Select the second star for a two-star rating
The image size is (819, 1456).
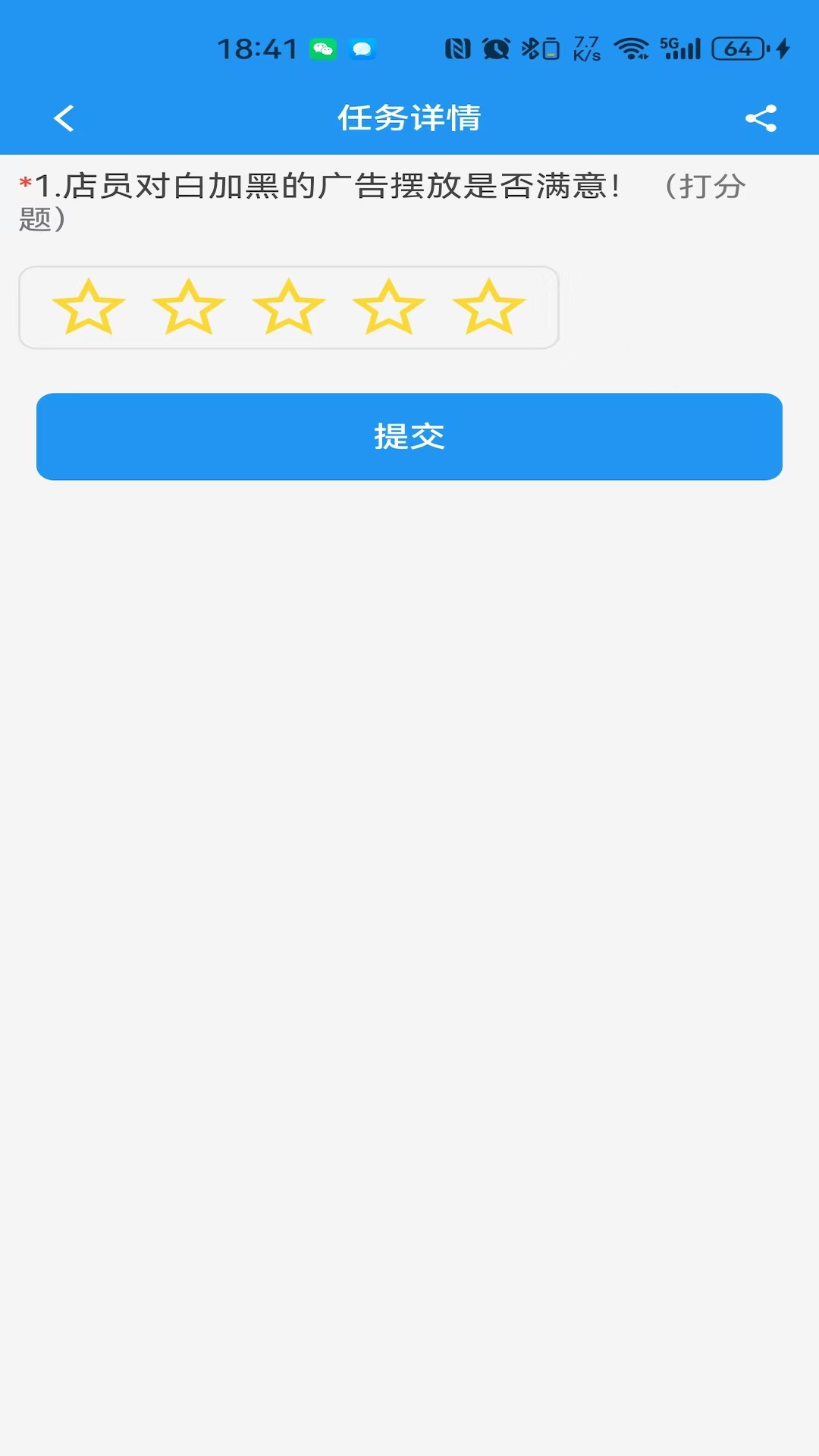[189, 307]
